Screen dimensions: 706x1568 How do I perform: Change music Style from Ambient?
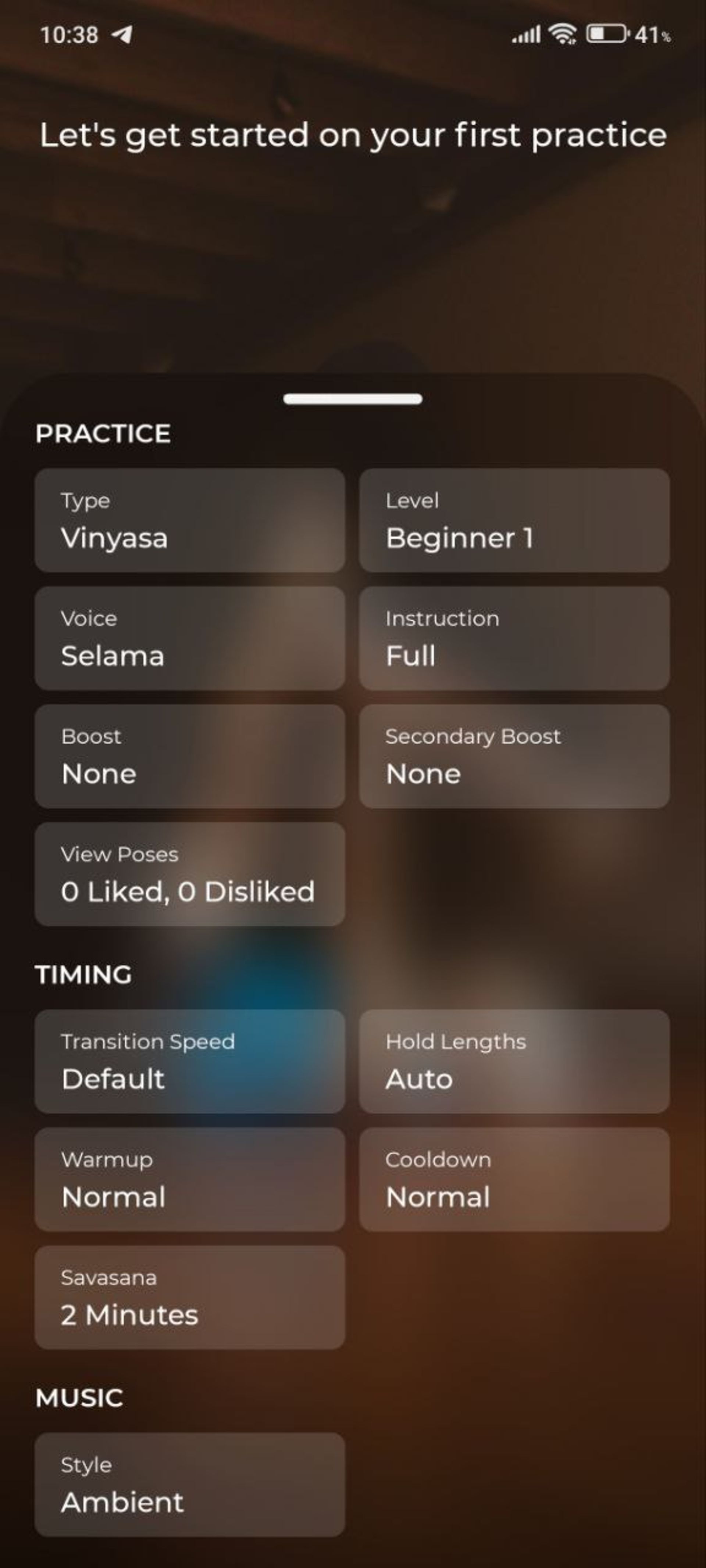pos(189,1485)
